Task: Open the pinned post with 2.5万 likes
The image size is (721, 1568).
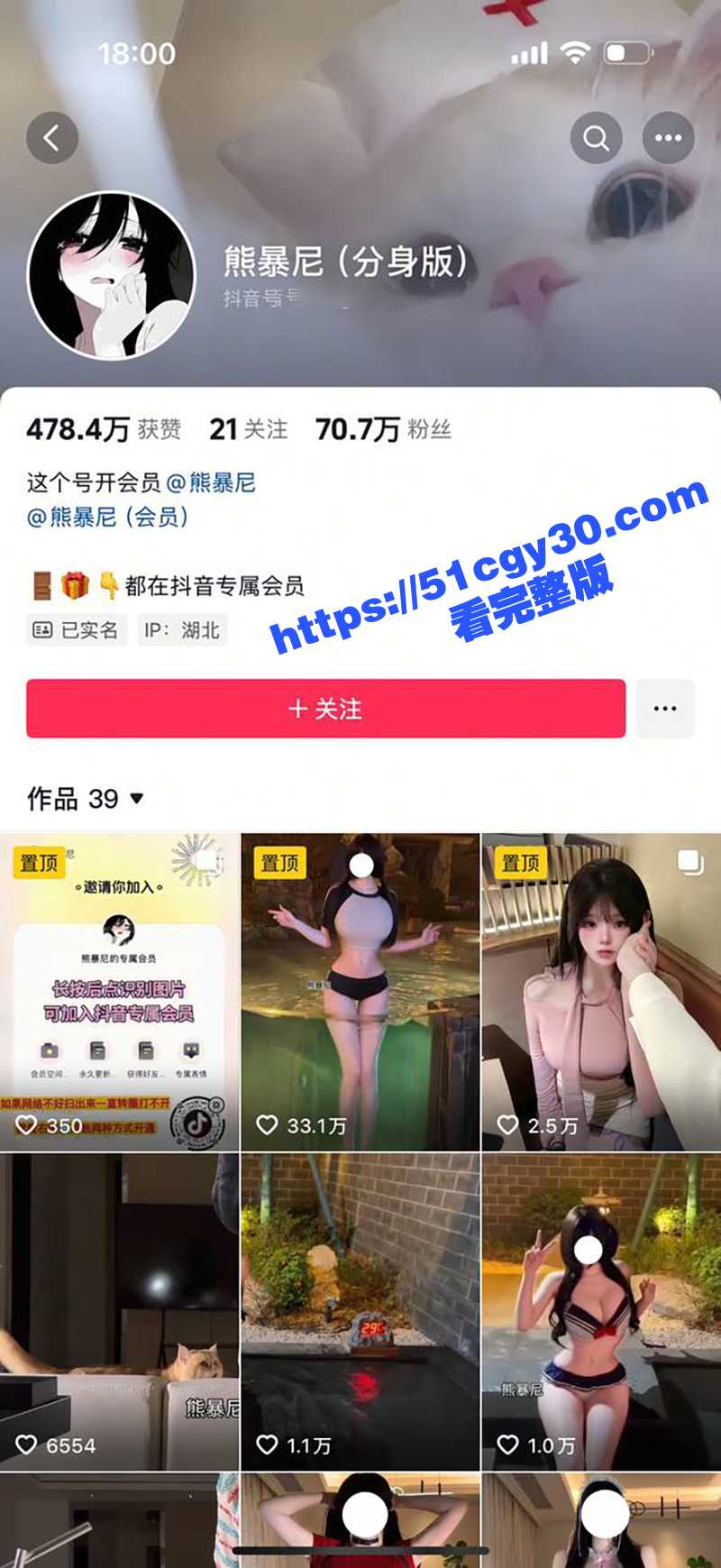Action: (601, 992)
